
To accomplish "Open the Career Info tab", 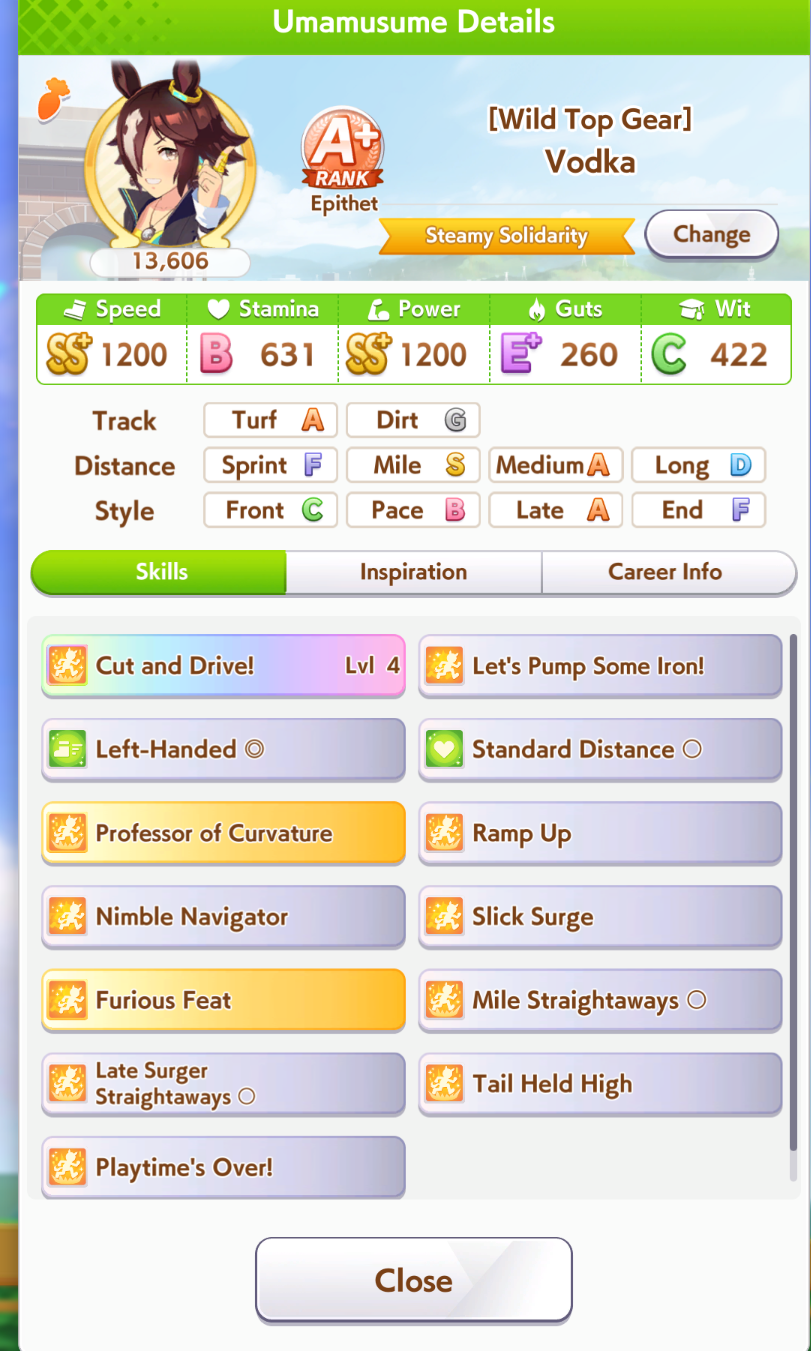I will [x=665, y=572].
